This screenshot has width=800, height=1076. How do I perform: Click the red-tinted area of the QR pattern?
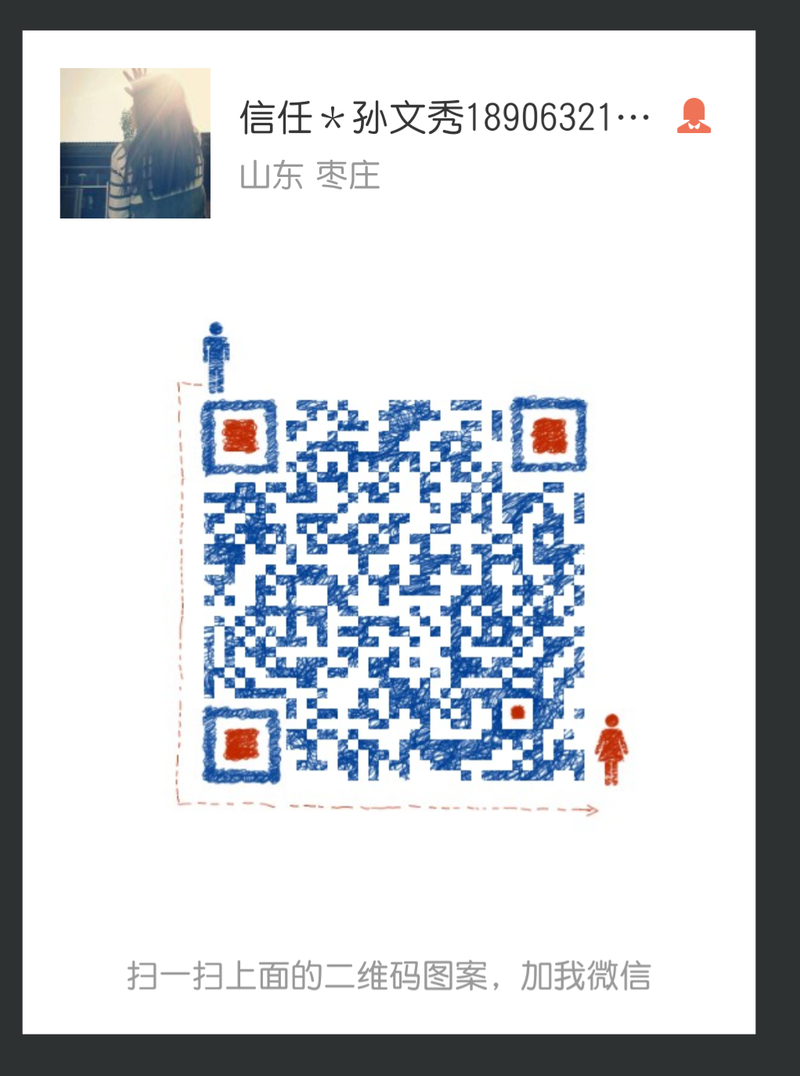pyautogui.click(x=239, y=434)
